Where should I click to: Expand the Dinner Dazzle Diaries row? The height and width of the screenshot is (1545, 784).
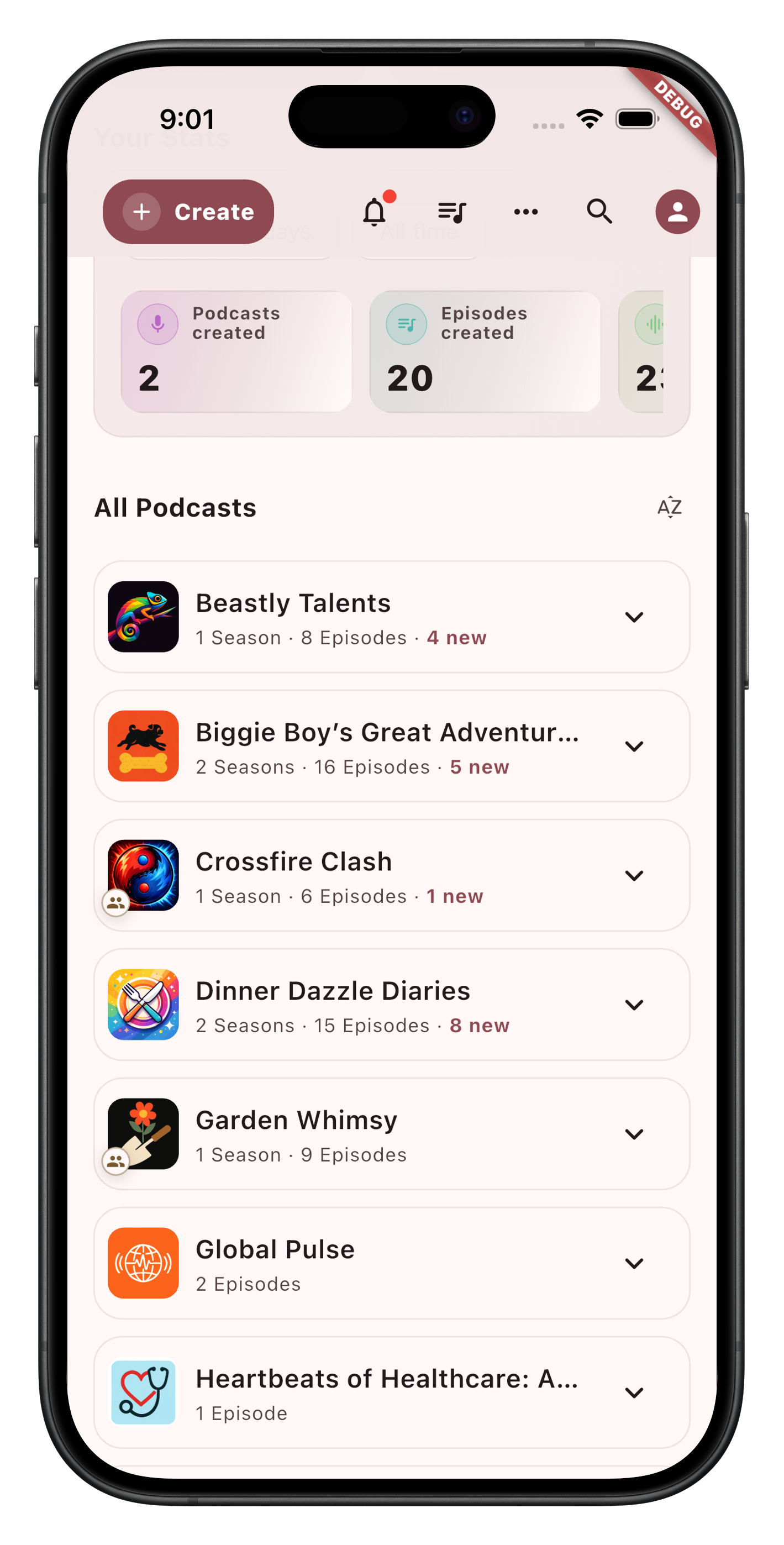click(x=635, y=1004)
